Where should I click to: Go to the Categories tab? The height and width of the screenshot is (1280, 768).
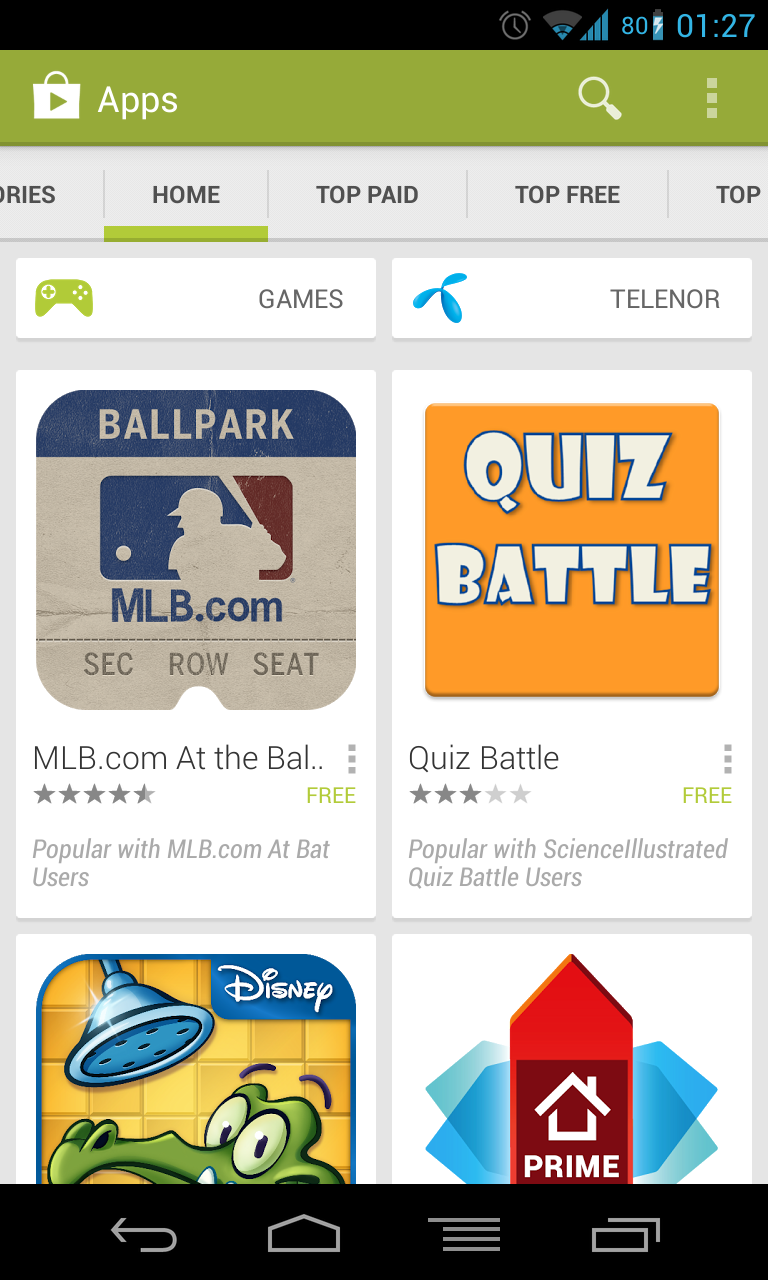(x=28, y=195)
